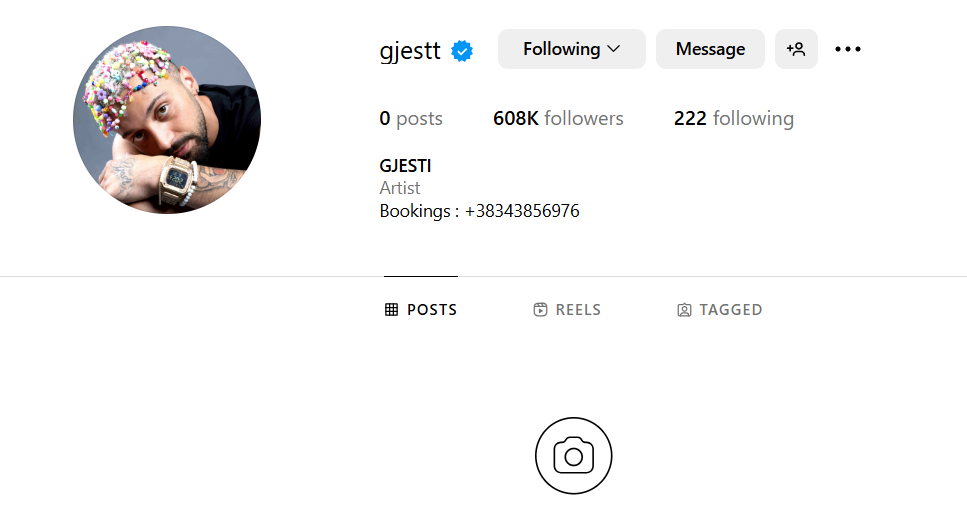The height and width of the screenshot is (530, 967).
Task: Open the gjestt profile picture
Action: (x=167, y=120)
